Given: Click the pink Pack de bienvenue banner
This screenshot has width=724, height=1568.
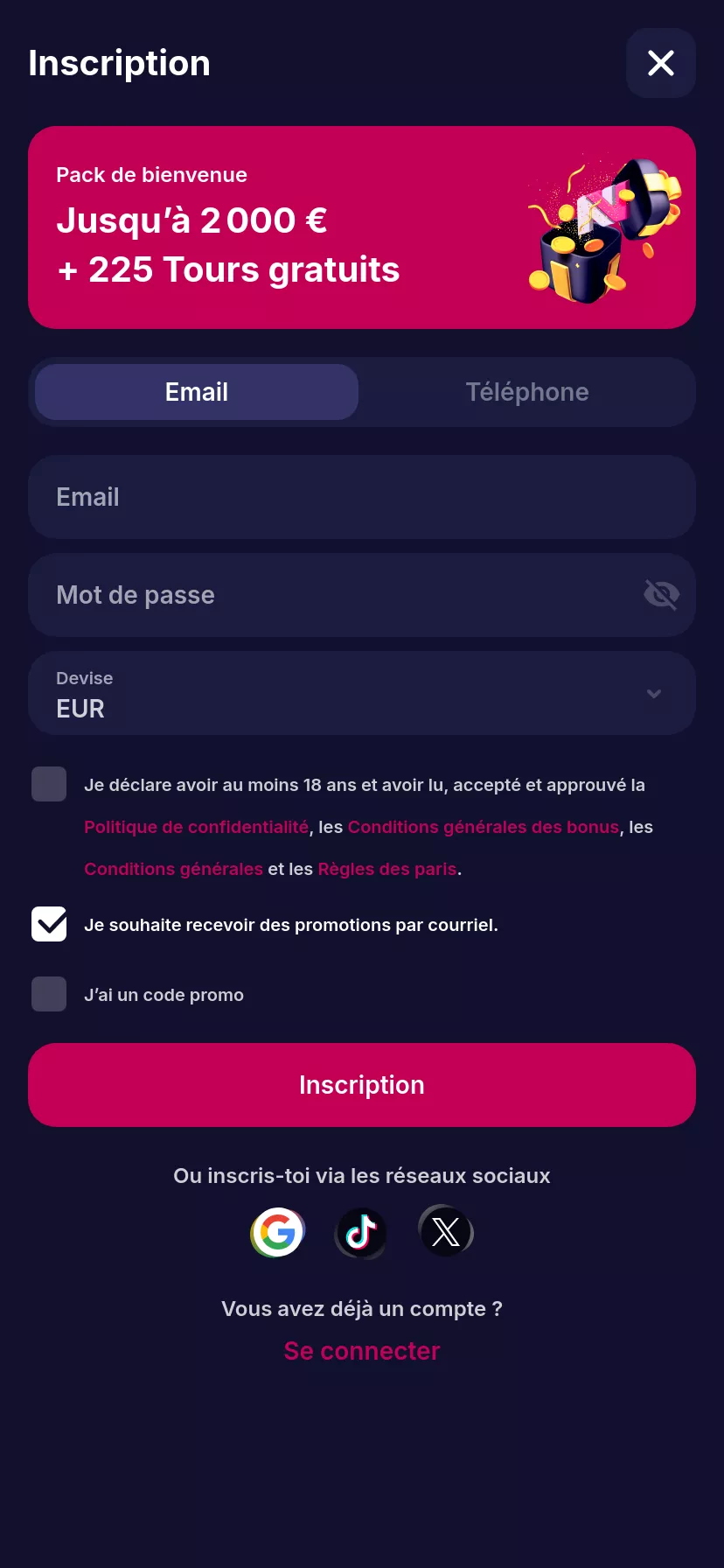Looking at the screenshot, I should click(x=361, y=227).
